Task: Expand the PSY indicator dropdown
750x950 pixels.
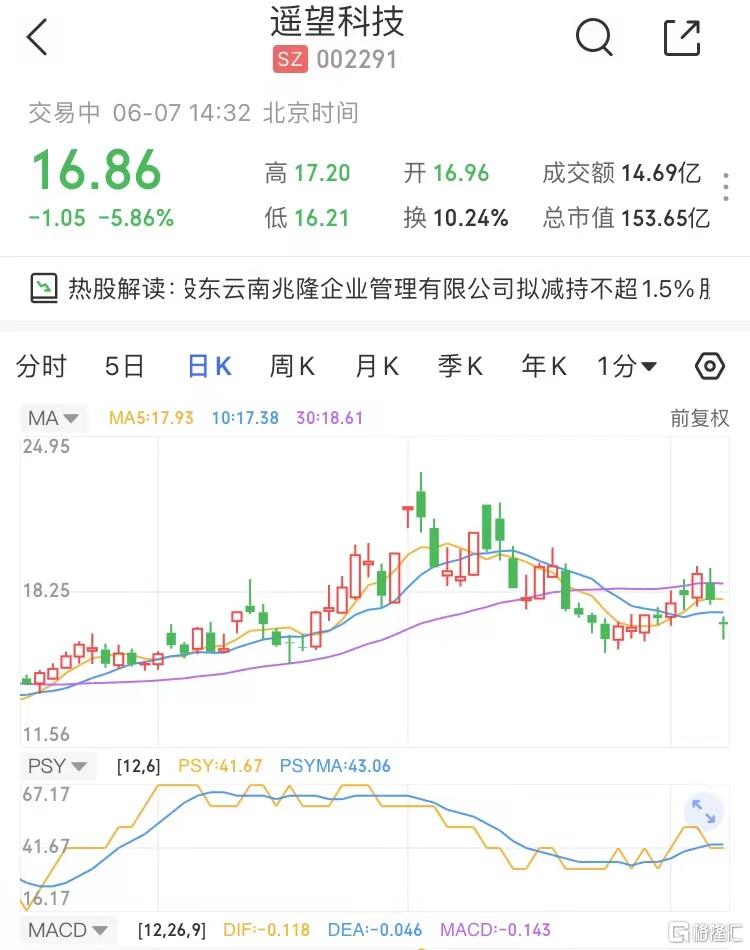Action: [x=58, y=767]
